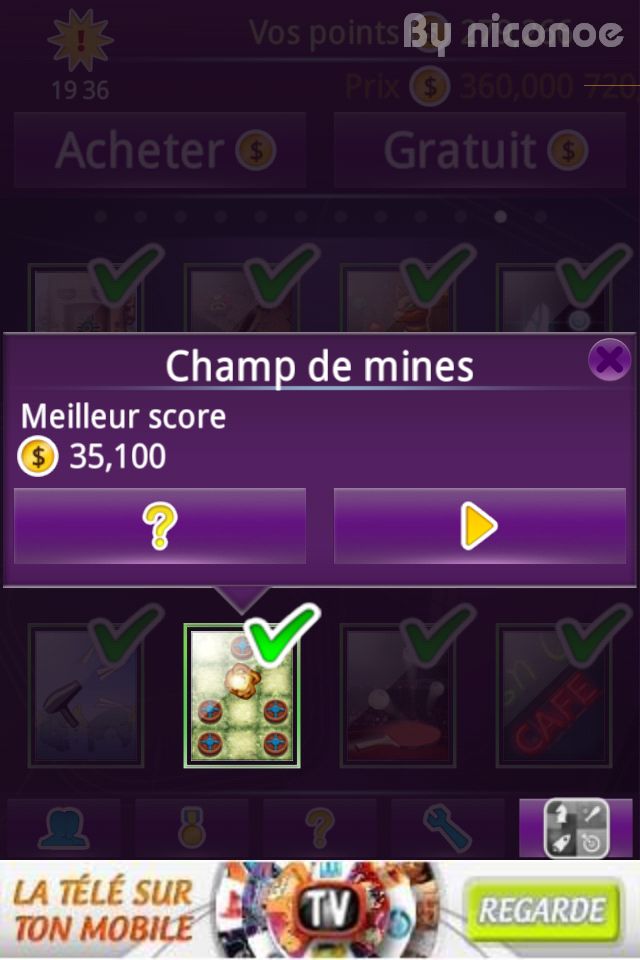Close the Champ de mines popup
This screenshot has width=640, height=960.
pyautogui.click(x=608, y=359)
